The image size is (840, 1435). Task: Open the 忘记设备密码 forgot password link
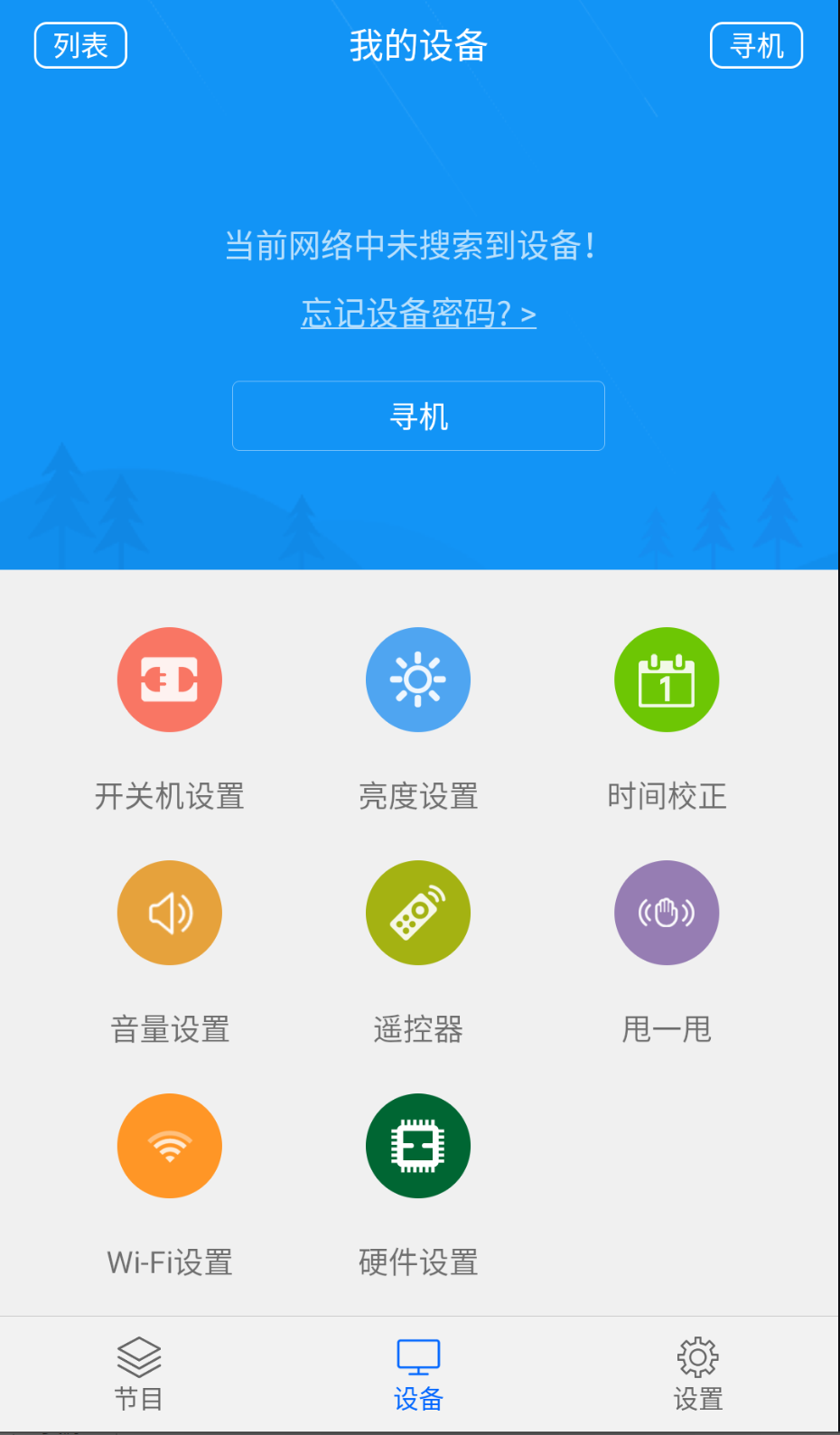[x=418, y=314]
